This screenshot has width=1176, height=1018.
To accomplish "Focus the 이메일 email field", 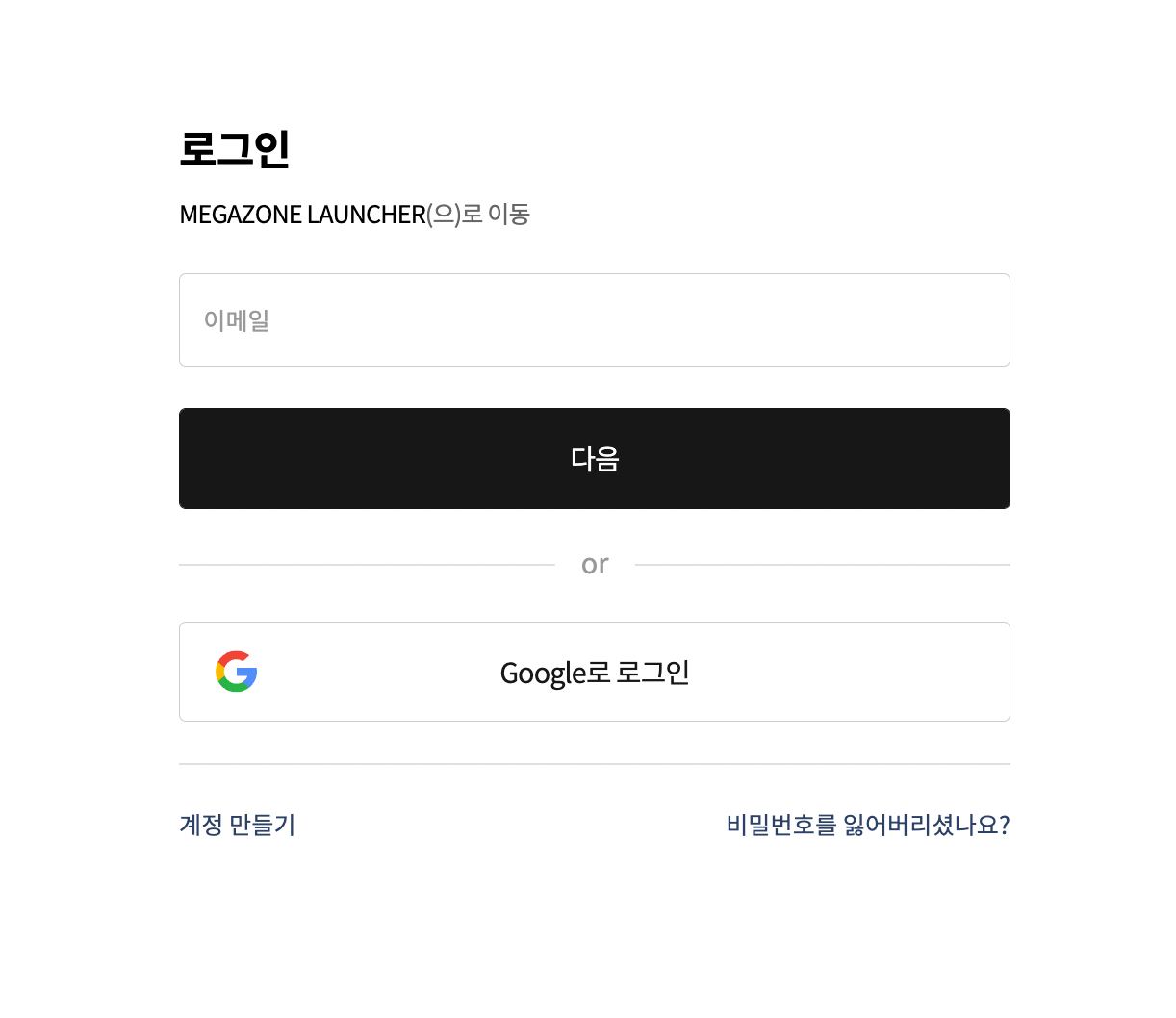I will (594, 320).
